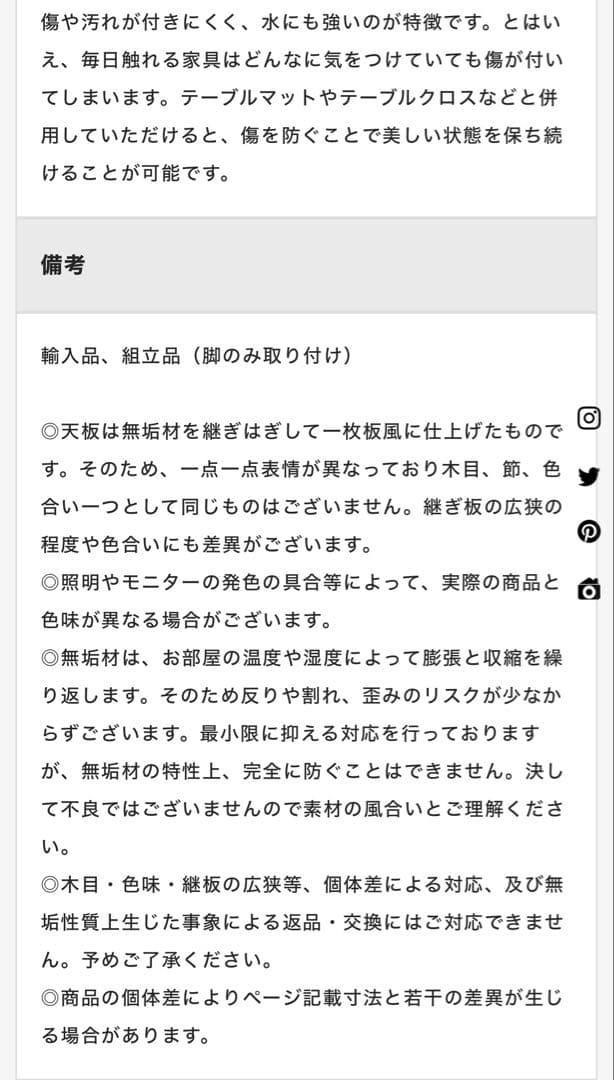The image size is (614, 1080).
Task: Open the Pinterest icon link
Action: click(590, 532)
